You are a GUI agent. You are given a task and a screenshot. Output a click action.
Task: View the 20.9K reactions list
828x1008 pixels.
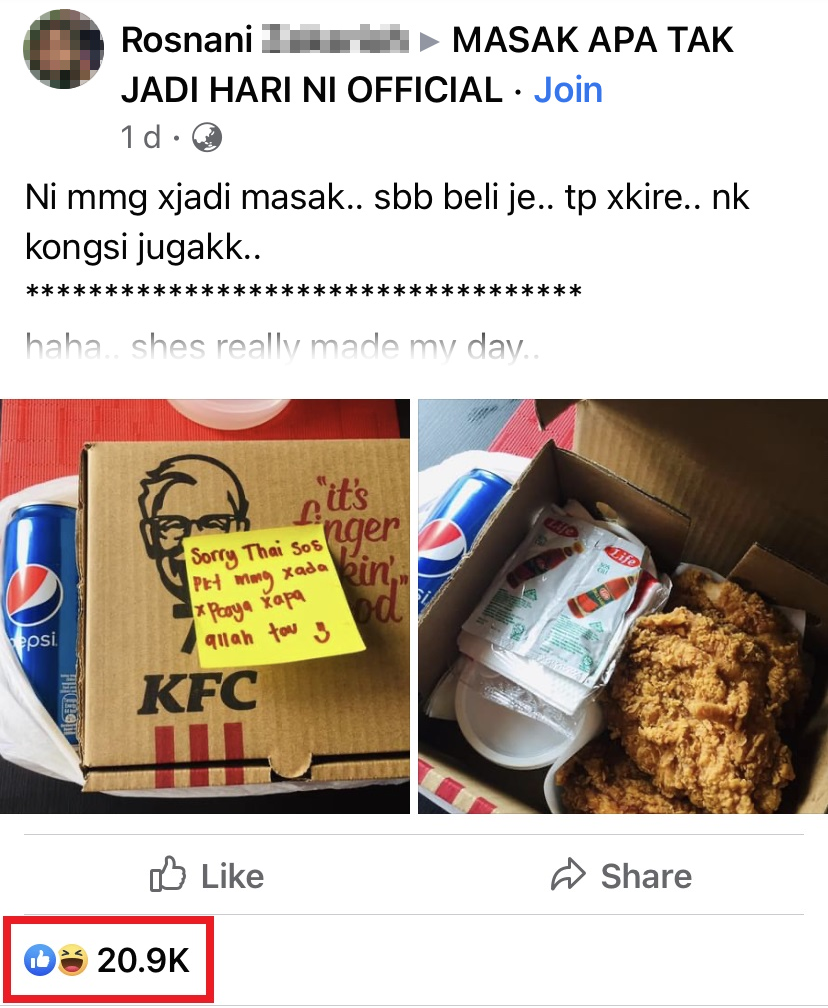(108, 961)
